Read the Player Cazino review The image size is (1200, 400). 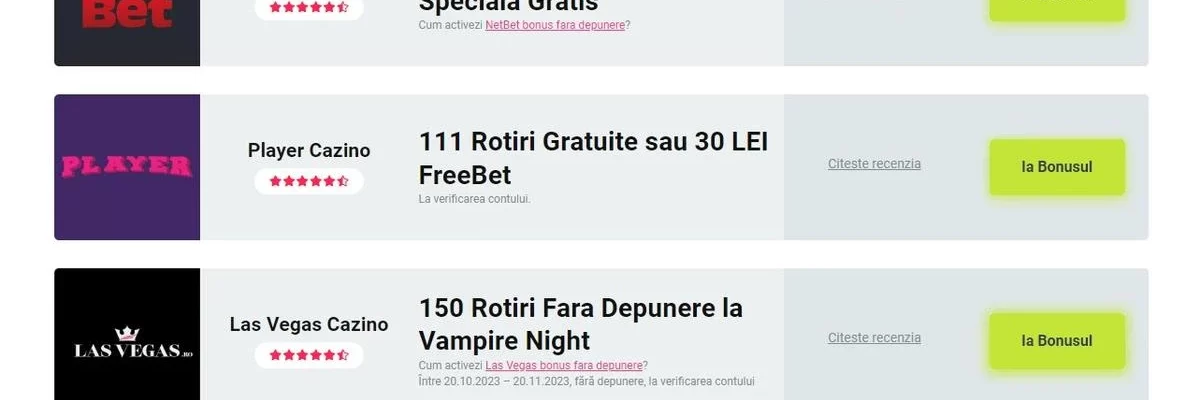tap(874, 164)
